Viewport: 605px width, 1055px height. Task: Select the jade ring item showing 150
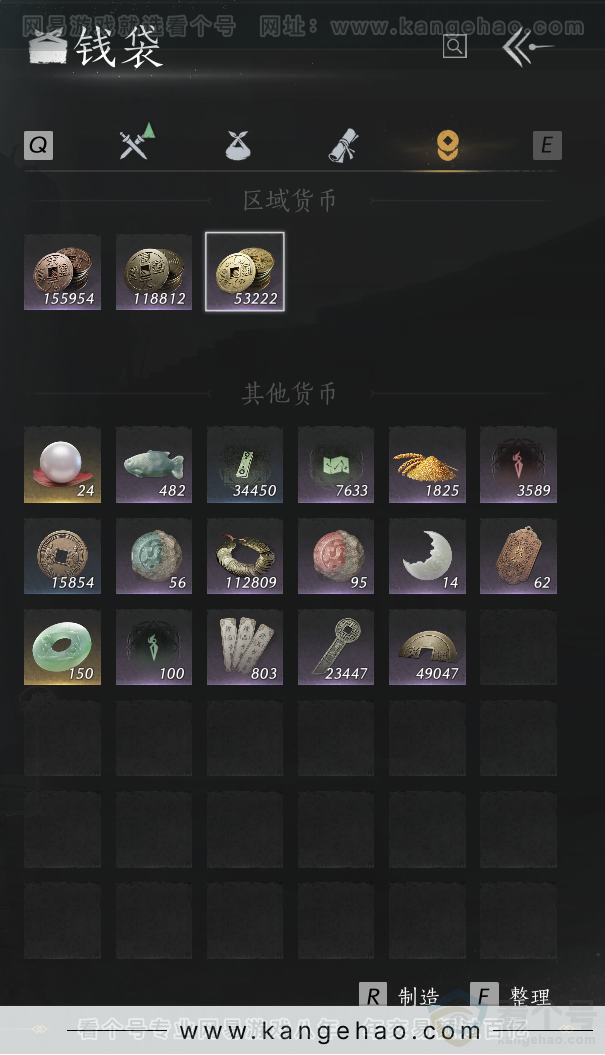pos(62,647)
